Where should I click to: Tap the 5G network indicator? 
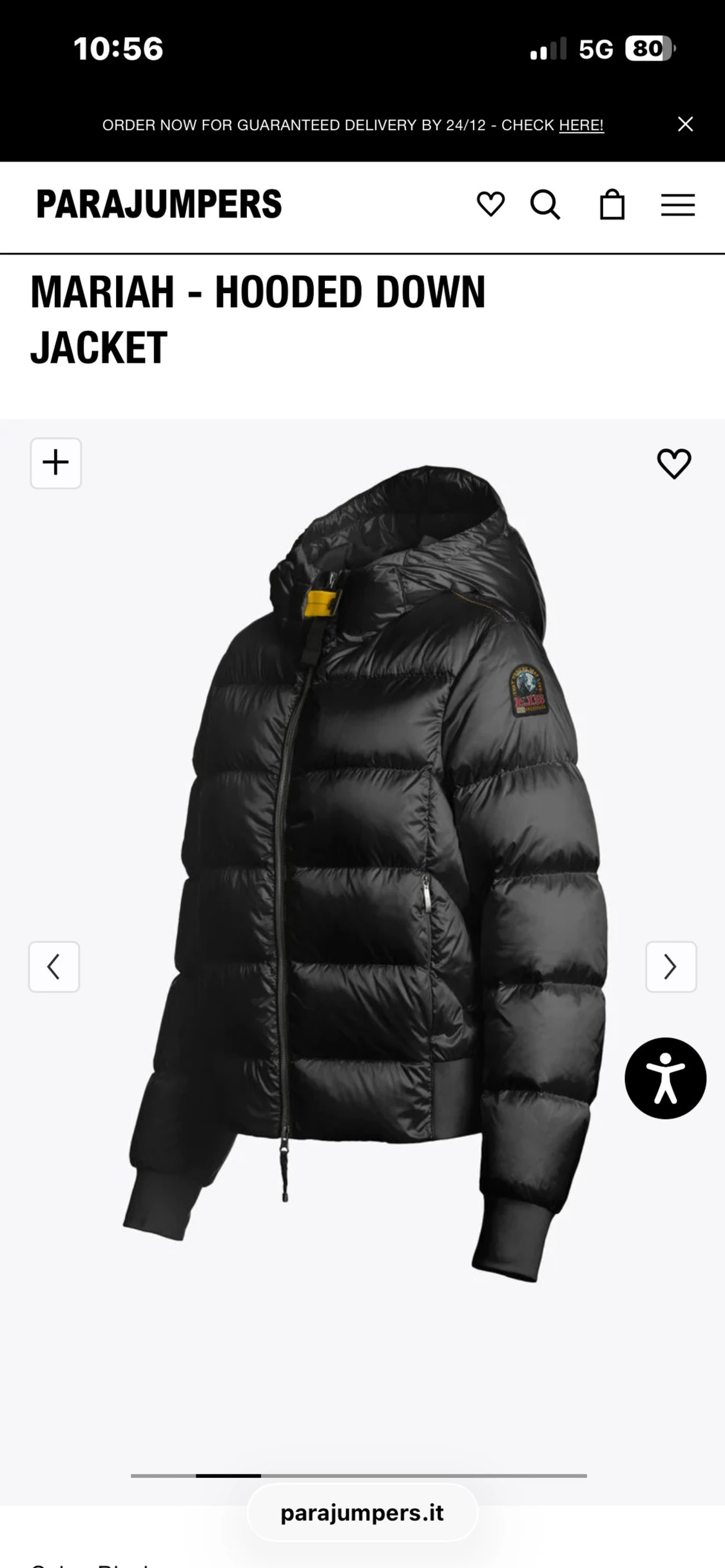point(595,48)
